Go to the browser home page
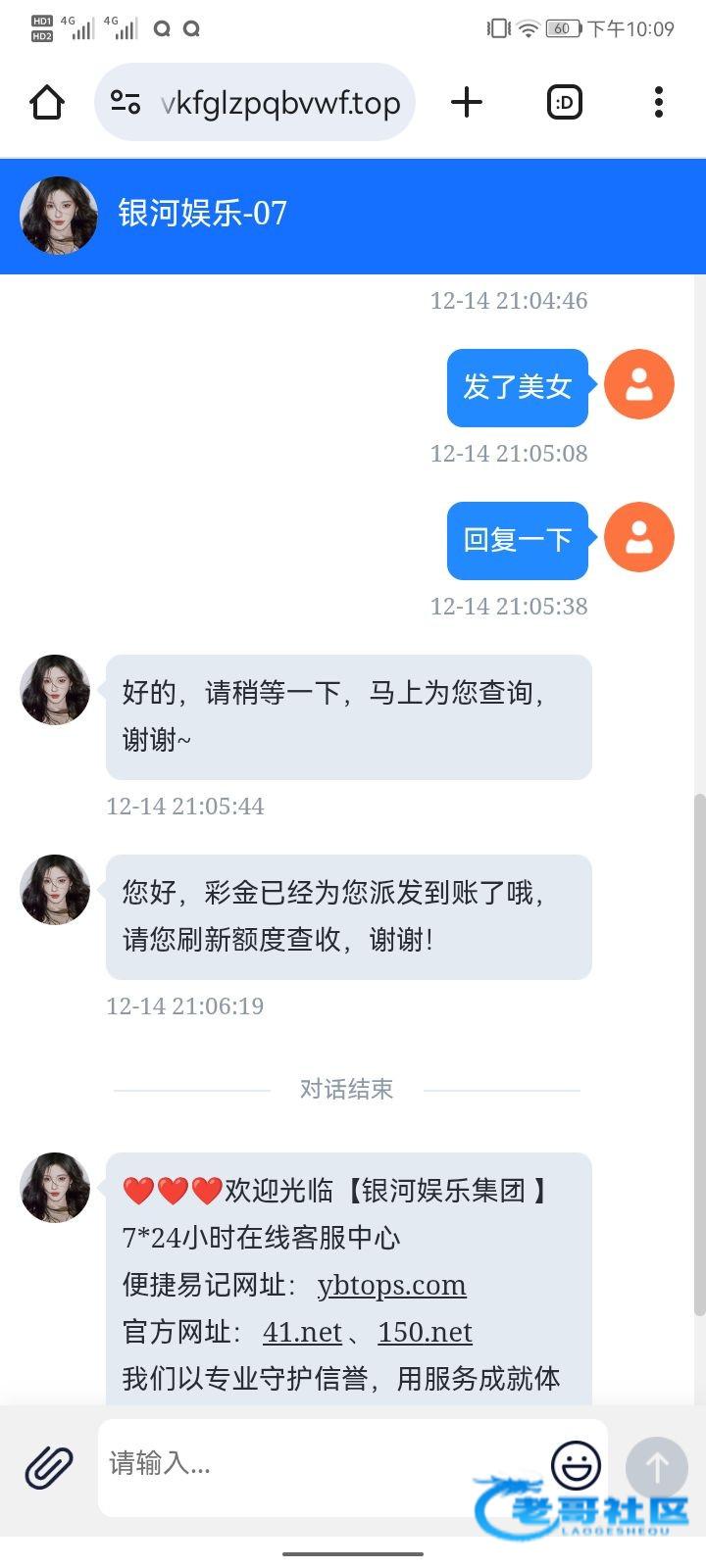Viewport: 706px width, 1568px height. (x=47, y=102)
